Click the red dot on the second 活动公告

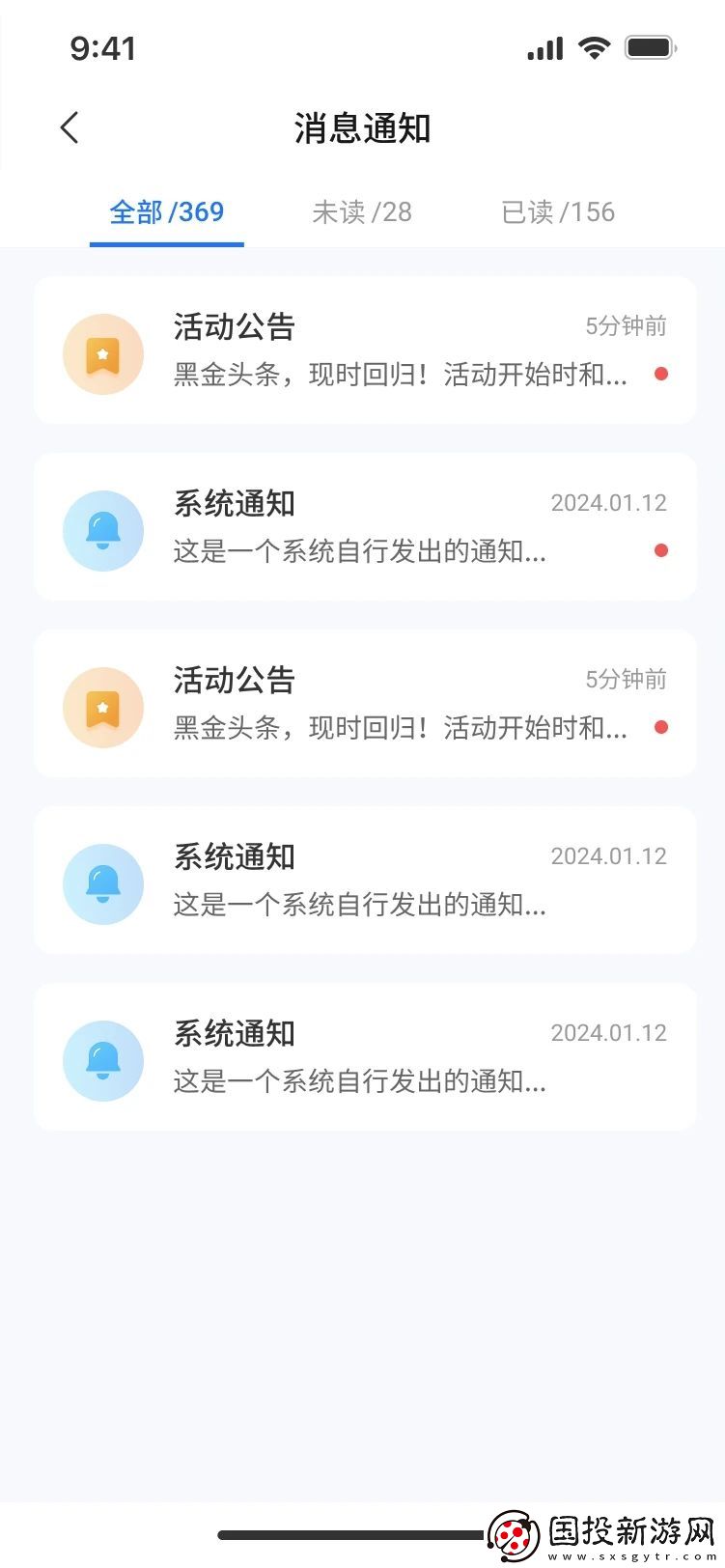661,726
